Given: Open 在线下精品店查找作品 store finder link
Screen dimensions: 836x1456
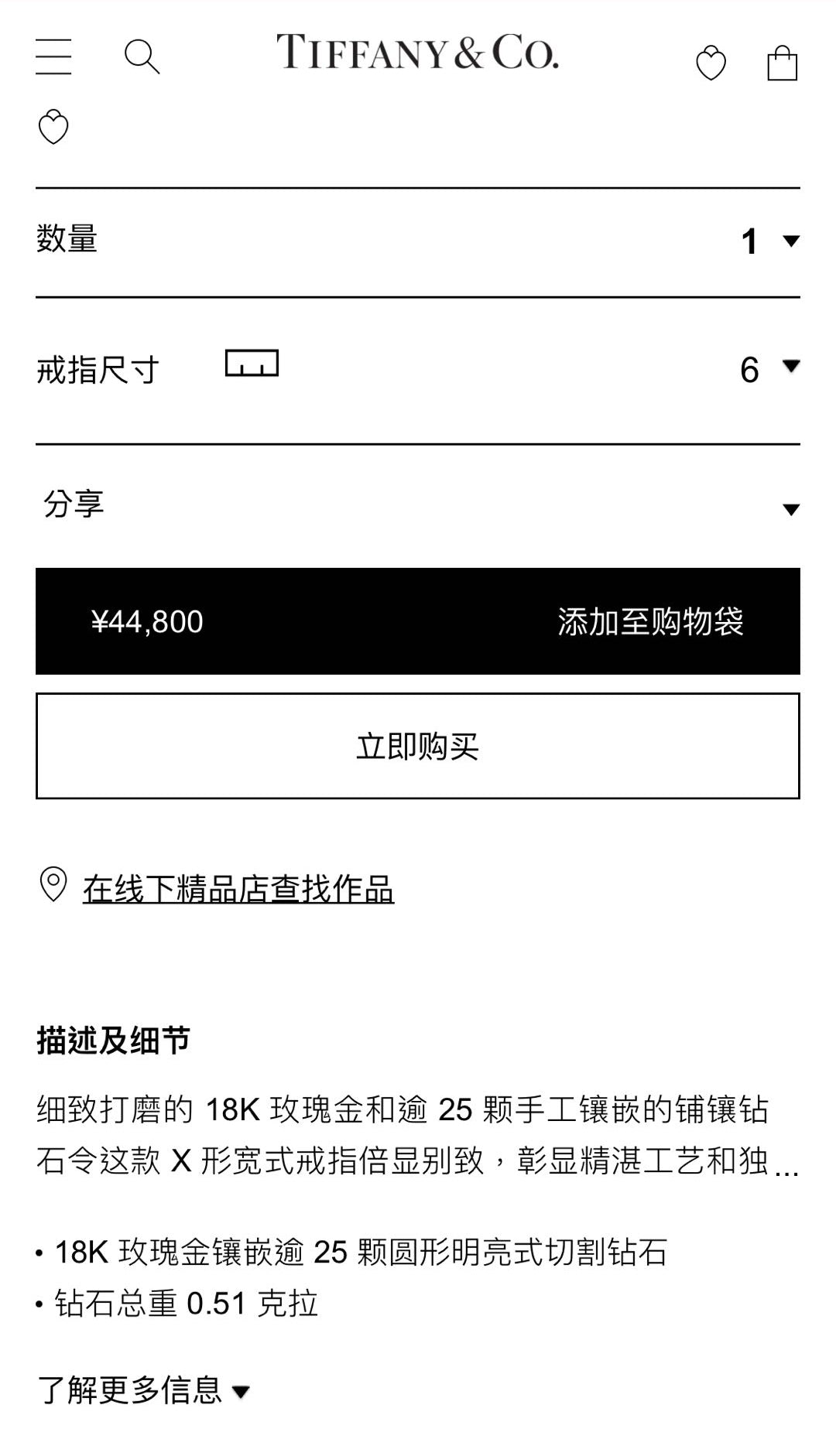Looking at the screenshot, I should [x=238, y=888].
